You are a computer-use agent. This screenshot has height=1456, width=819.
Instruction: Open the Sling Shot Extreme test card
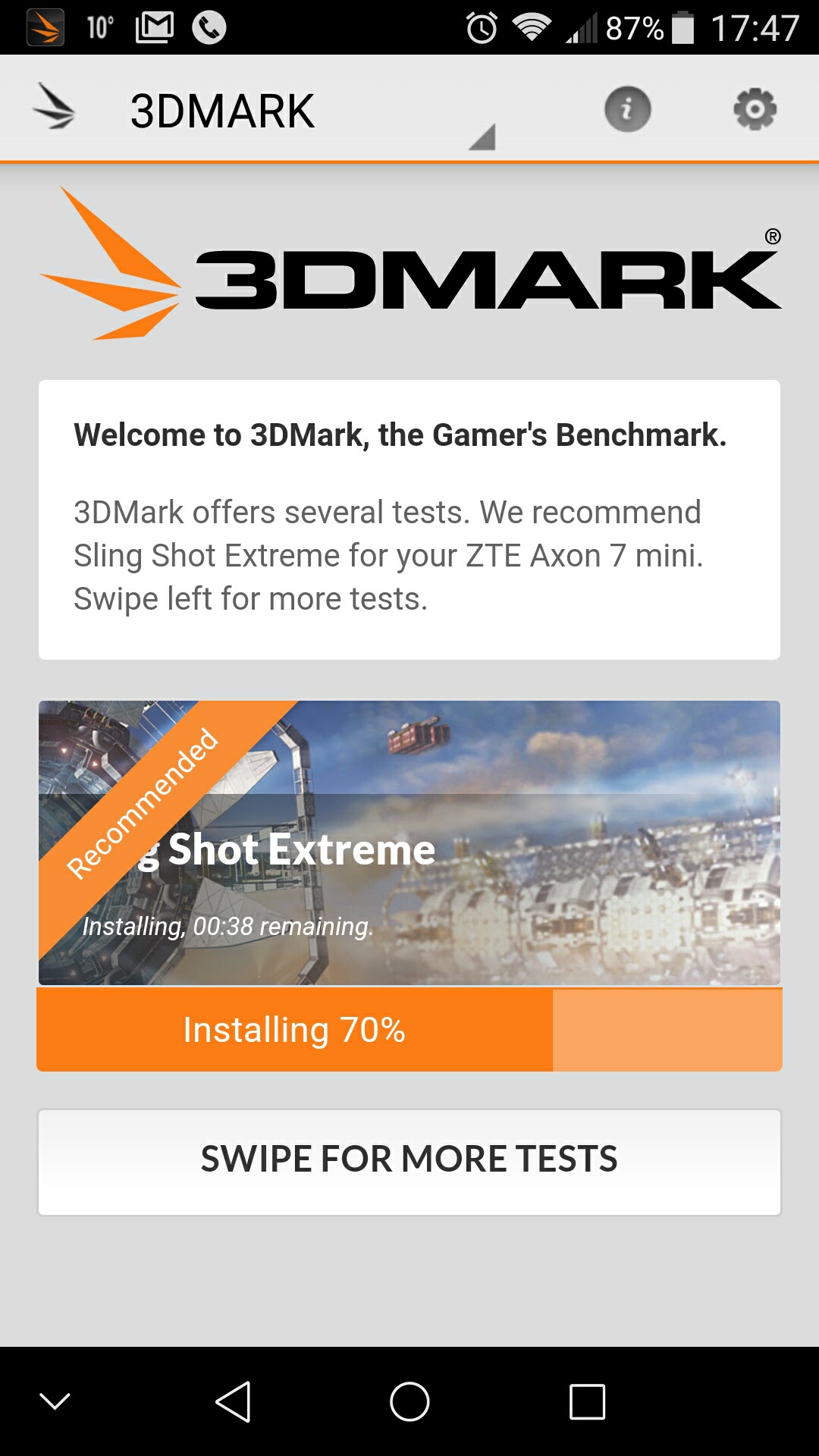pyautogui.click(x=409, y=842)
